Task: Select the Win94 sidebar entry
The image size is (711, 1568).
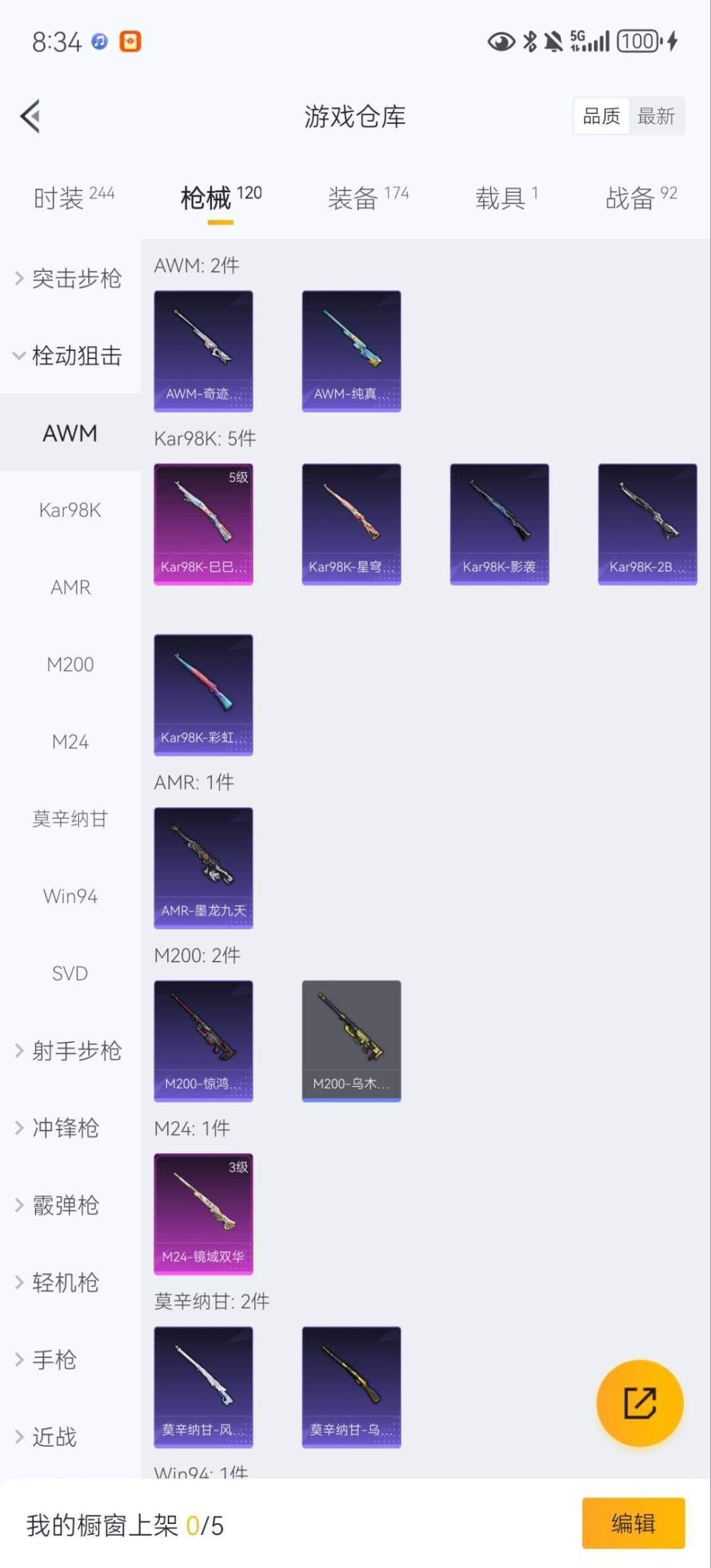Action: click(x=70, y=896)
